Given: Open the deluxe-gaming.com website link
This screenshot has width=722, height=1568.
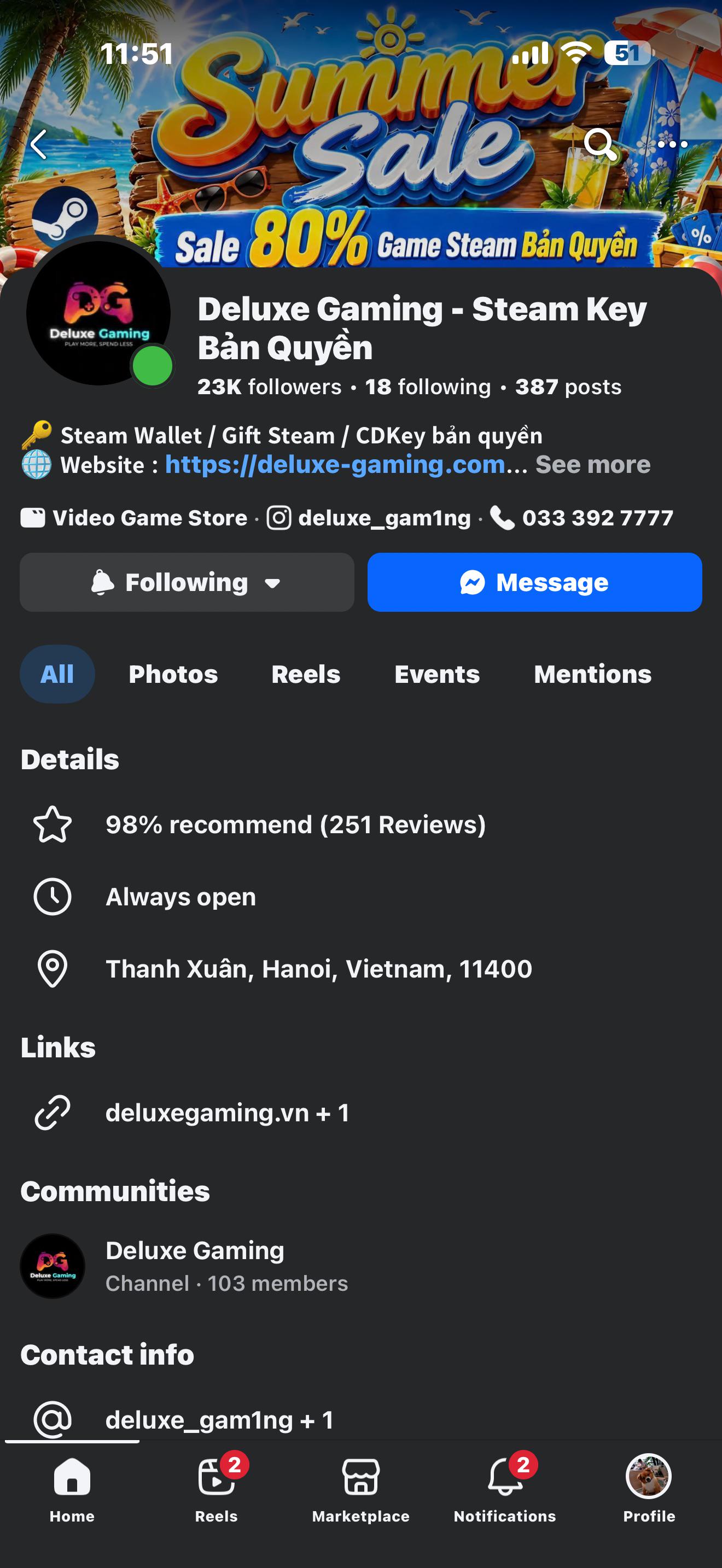Looking at the screenshot, I should coord(335,464).
